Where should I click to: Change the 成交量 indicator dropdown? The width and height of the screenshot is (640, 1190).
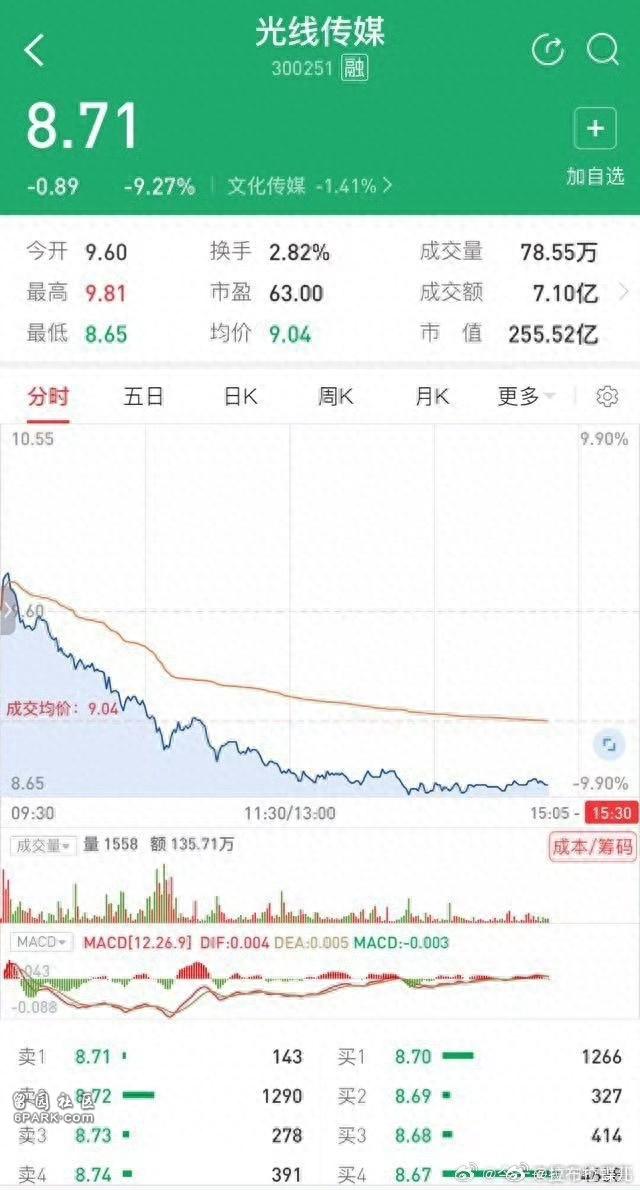pyautogui.click(x=42, y=845)
